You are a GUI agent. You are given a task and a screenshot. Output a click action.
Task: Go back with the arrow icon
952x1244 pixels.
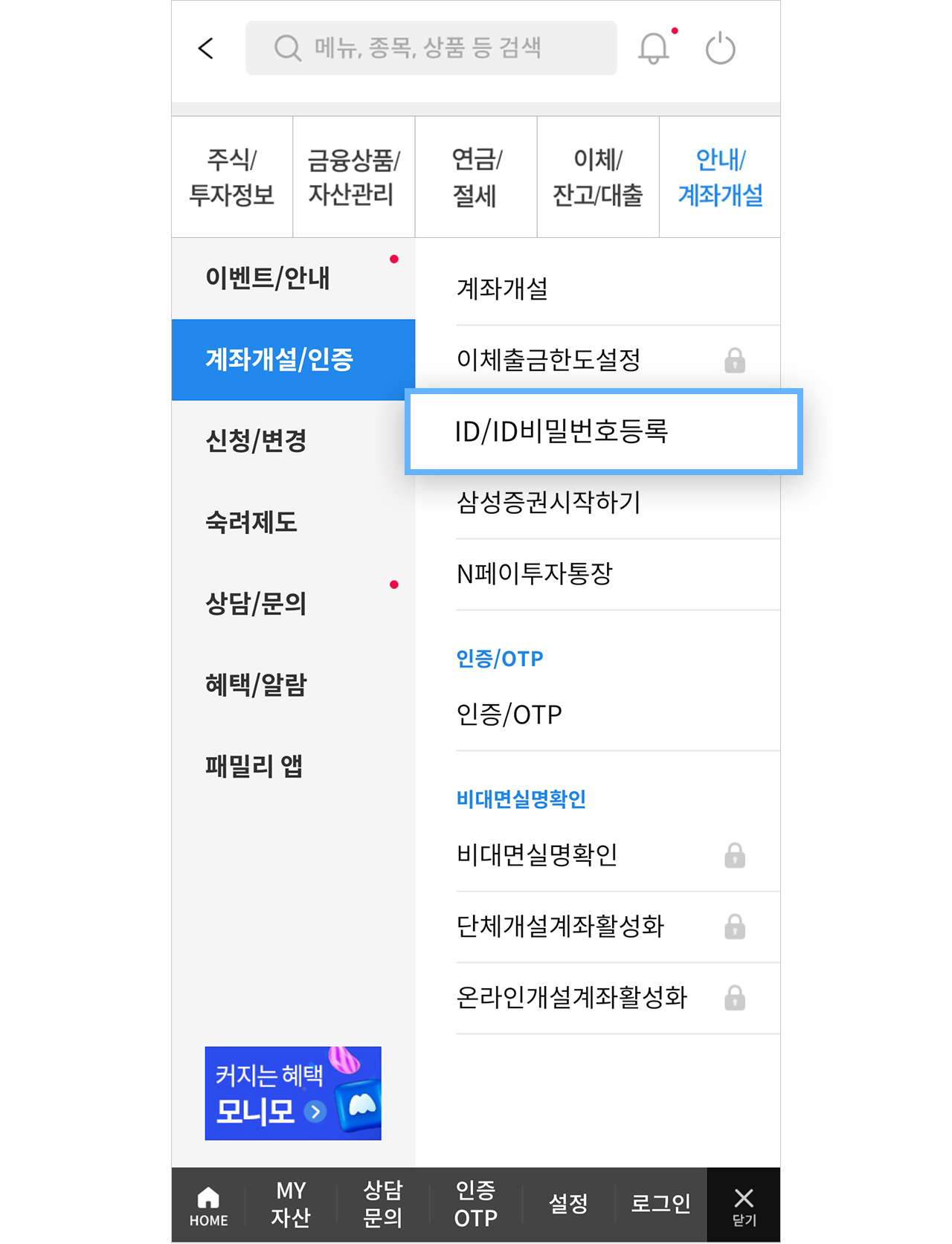click(206, 48)
